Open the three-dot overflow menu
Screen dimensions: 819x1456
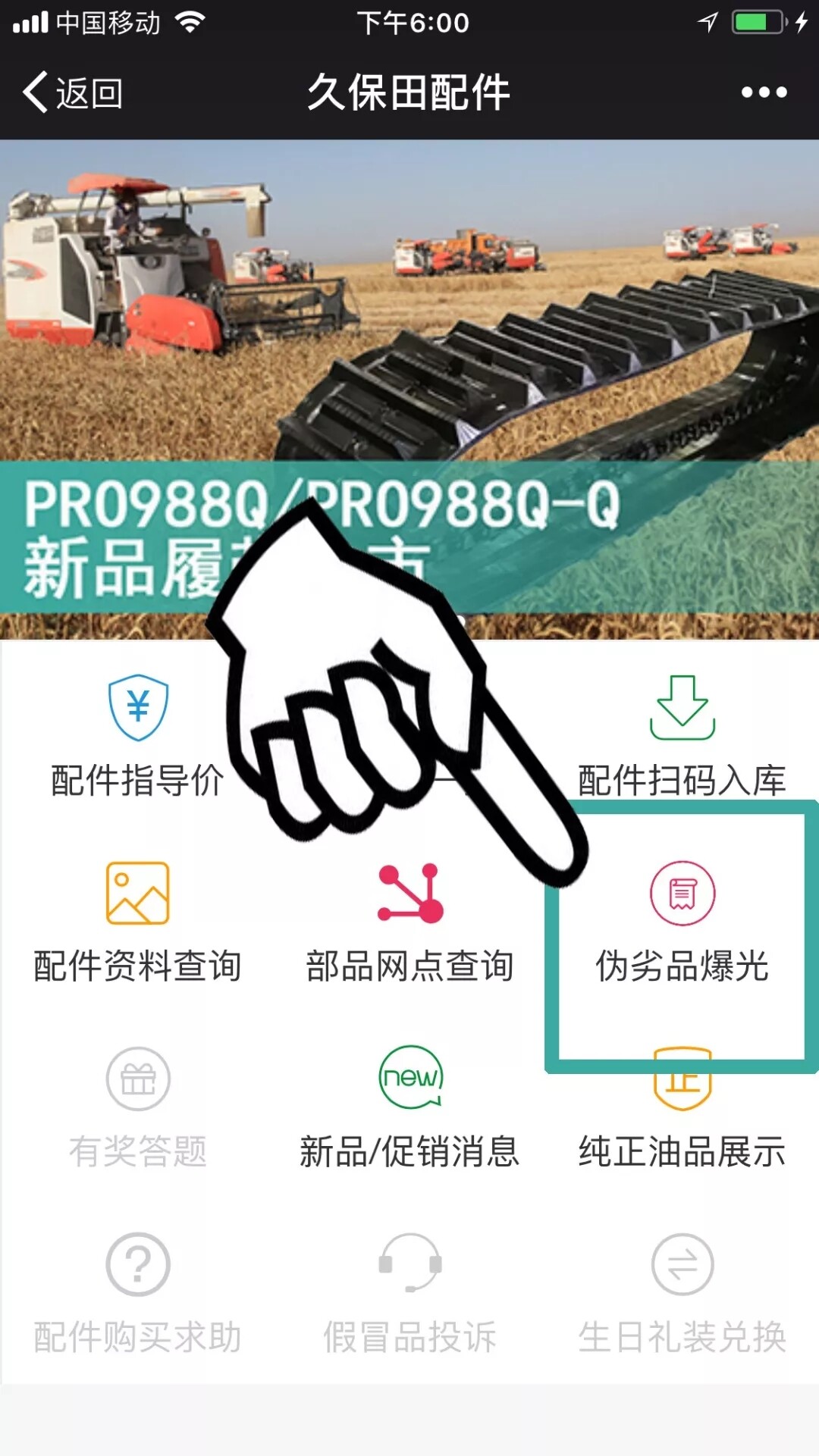pyautogui.click(x=763, y=92)
